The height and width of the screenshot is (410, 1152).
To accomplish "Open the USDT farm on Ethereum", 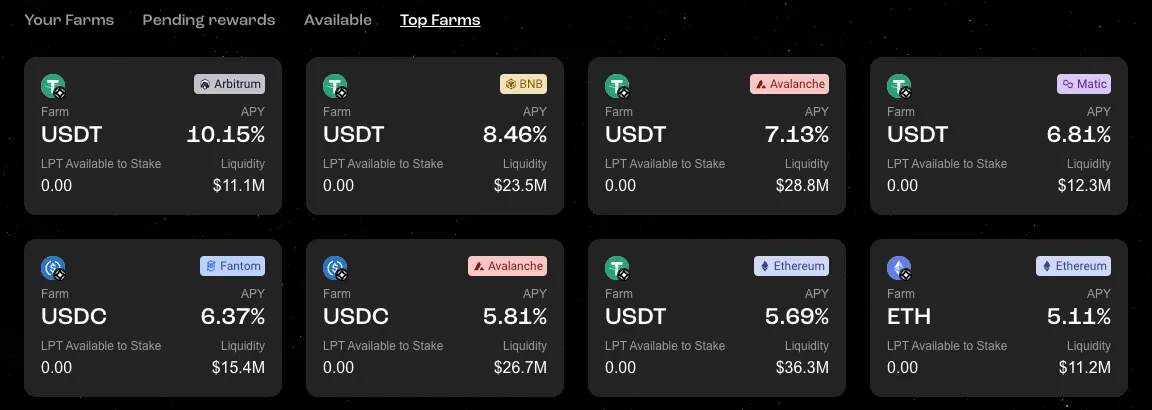I will (717, 318).
